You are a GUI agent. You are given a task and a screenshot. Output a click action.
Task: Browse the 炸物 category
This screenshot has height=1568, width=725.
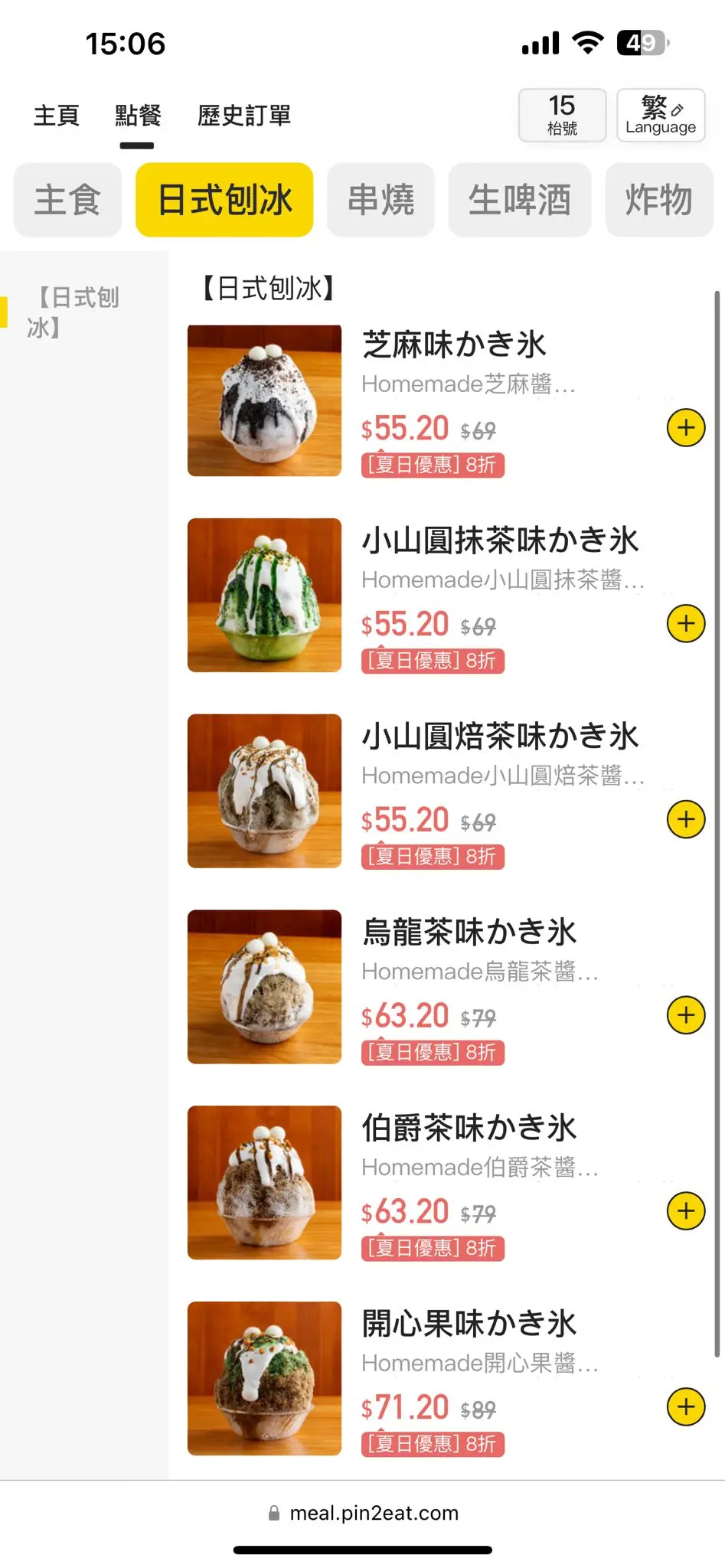pos(658,200)
